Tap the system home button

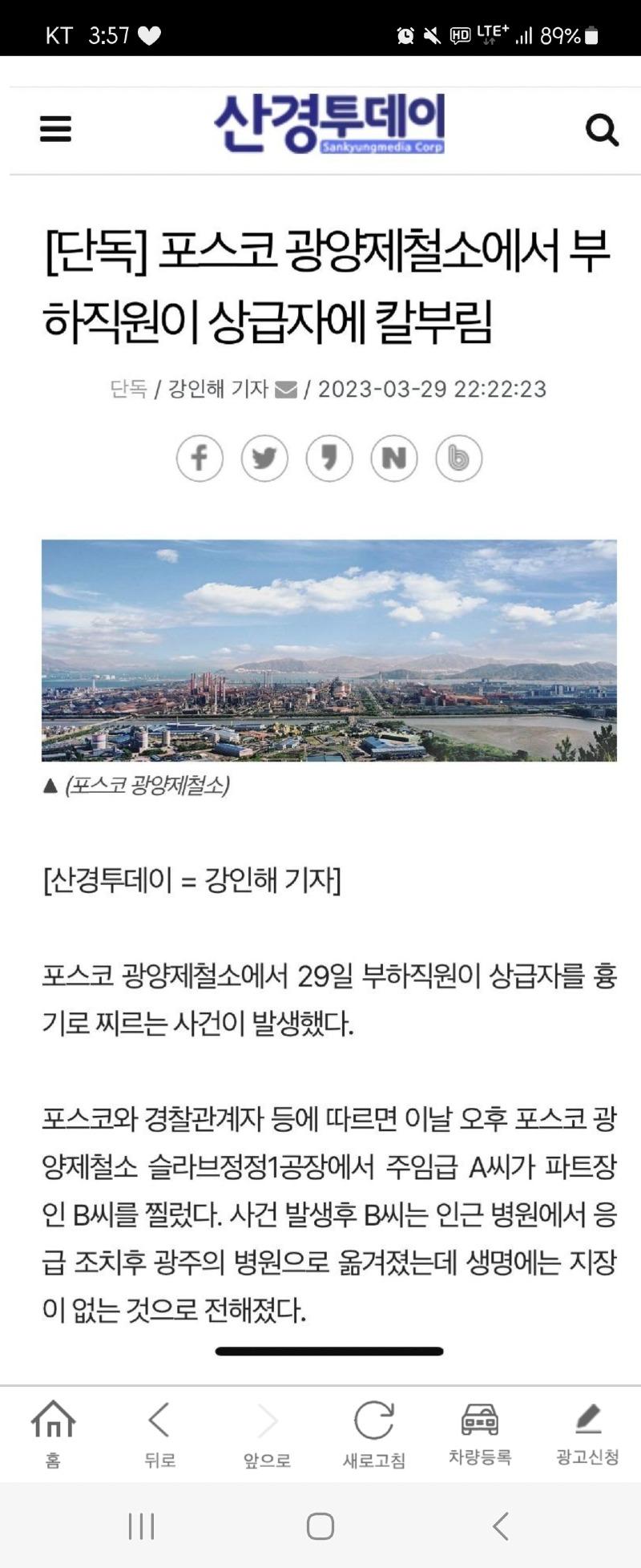pyautogui.click(x=320, y=1526)
